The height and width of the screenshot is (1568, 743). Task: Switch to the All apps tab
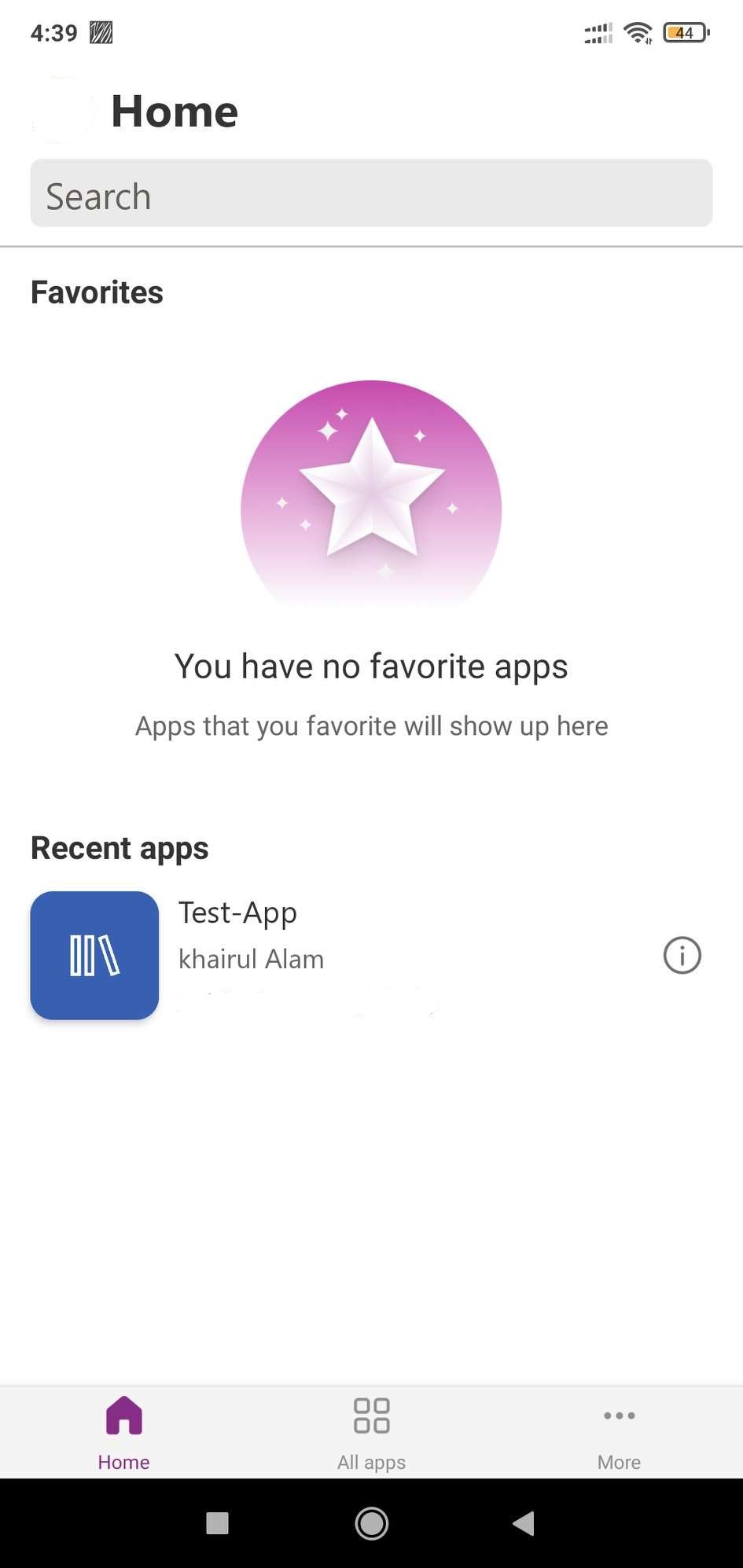pyautogui.click(x=371, y=1431)
